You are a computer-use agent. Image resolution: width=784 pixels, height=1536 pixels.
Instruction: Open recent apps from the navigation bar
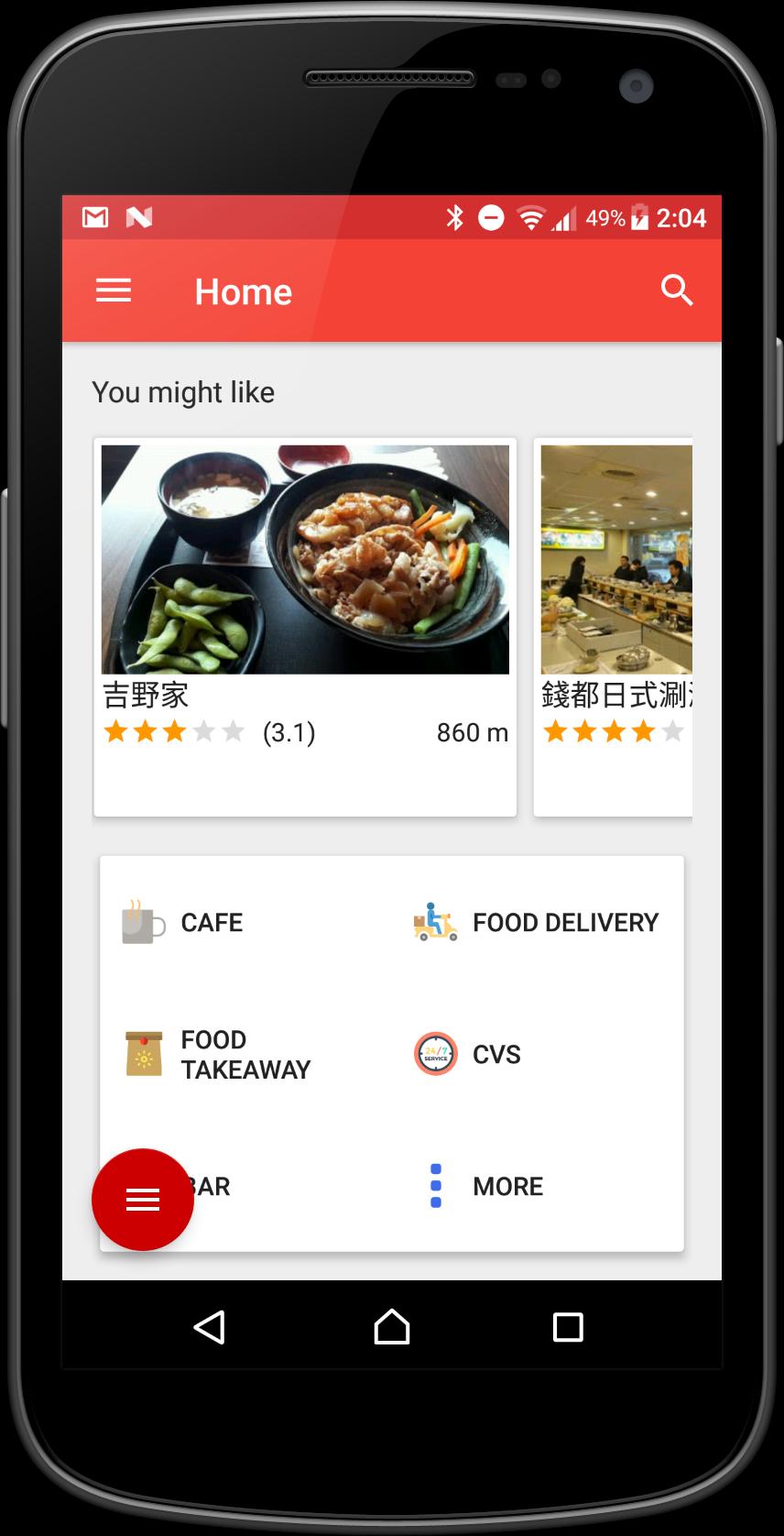568,1326
